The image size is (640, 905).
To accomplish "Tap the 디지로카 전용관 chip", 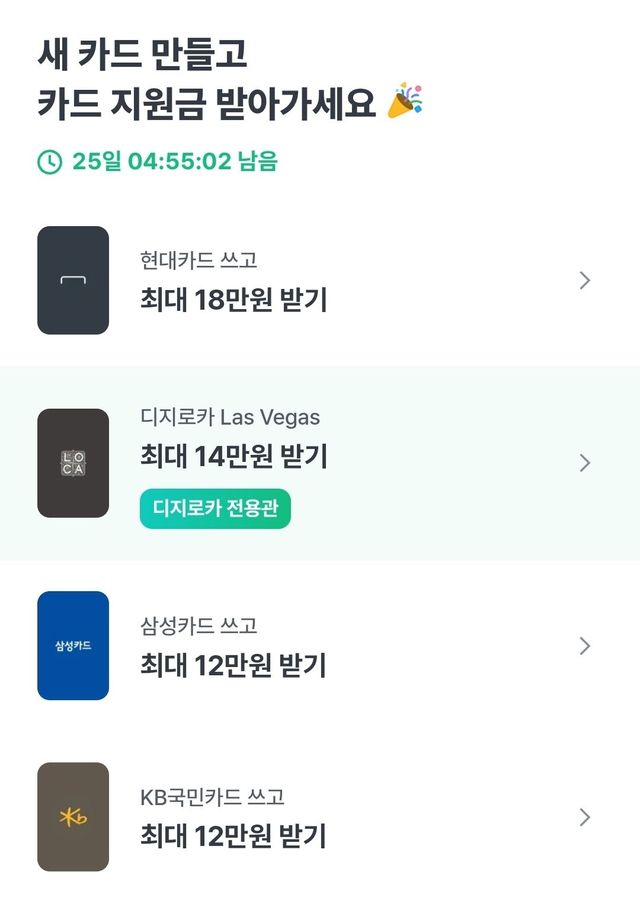I will pos(215,510).
